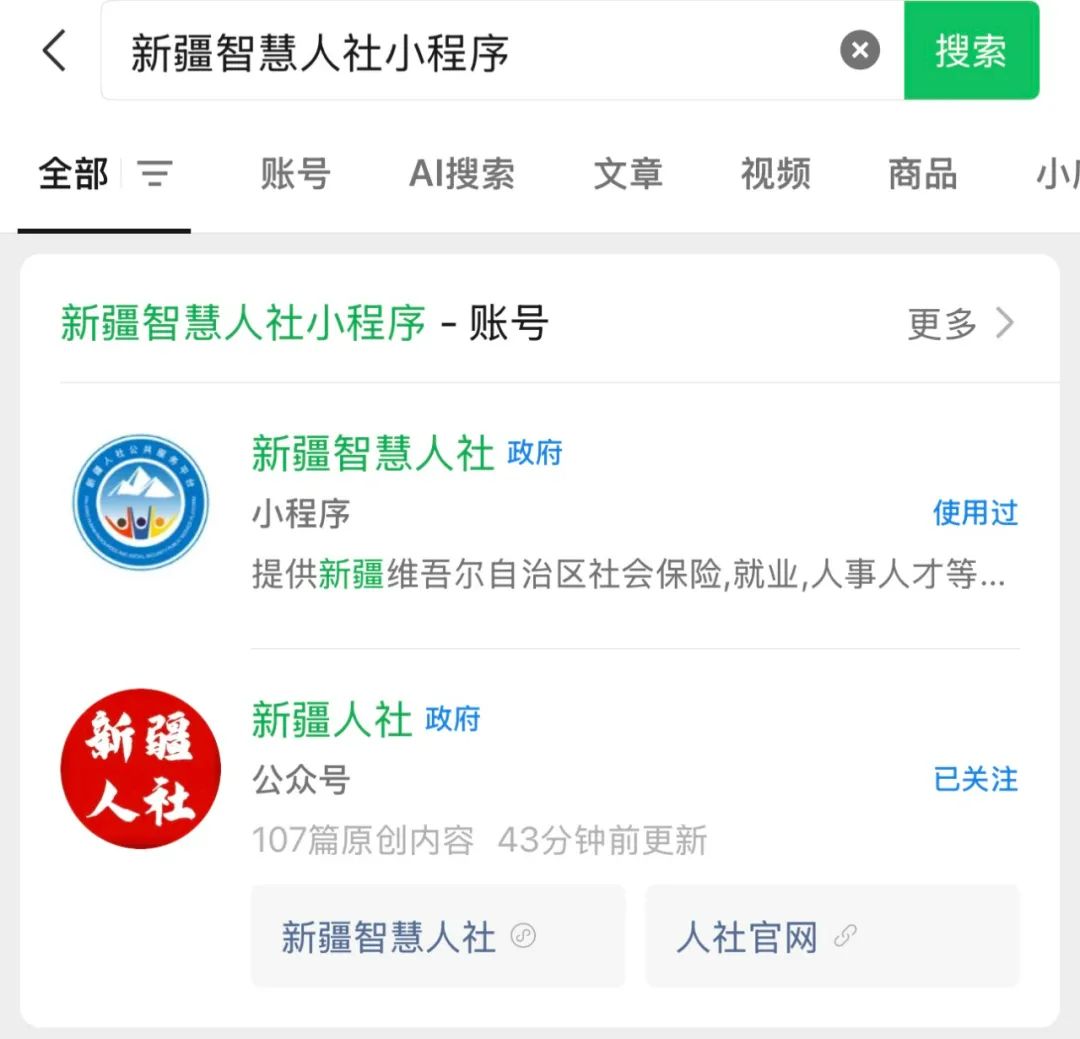The height and width of the screenshot is (1039, 1080).
Task: Switch to the AI搜索 tab
Action: pyautogui.click(x=461, y=175)
